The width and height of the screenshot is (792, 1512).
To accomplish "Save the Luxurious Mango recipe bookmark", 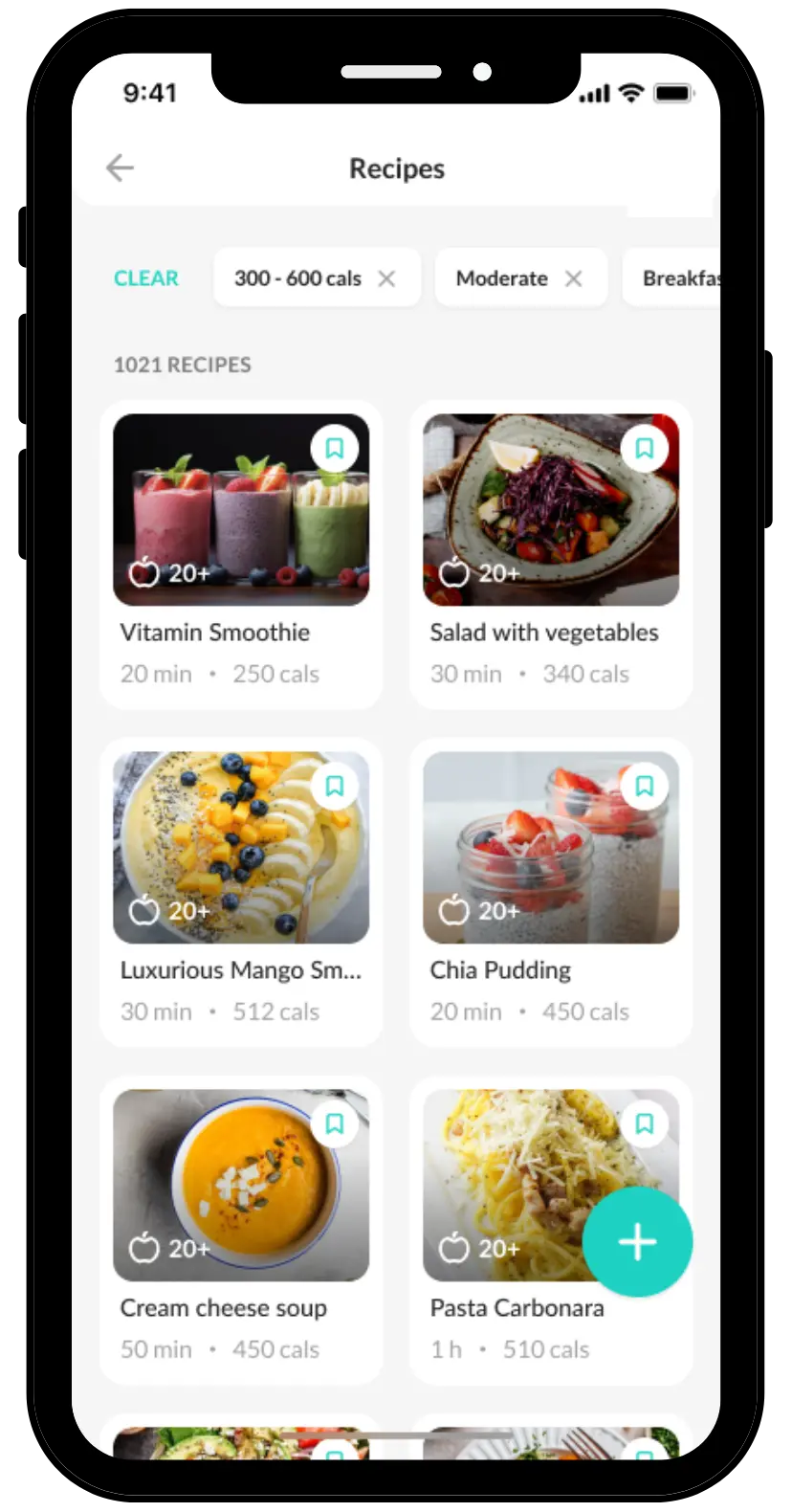I will pyautogui.click(x=335, y=786).
